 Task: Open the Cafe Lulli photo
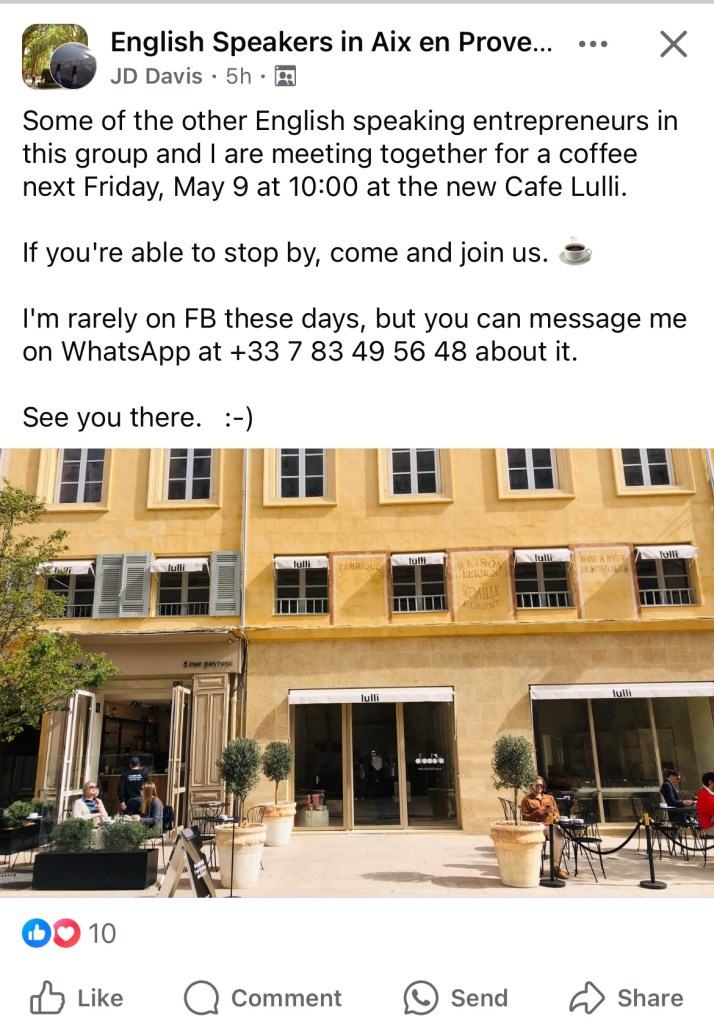coord(357,670)
